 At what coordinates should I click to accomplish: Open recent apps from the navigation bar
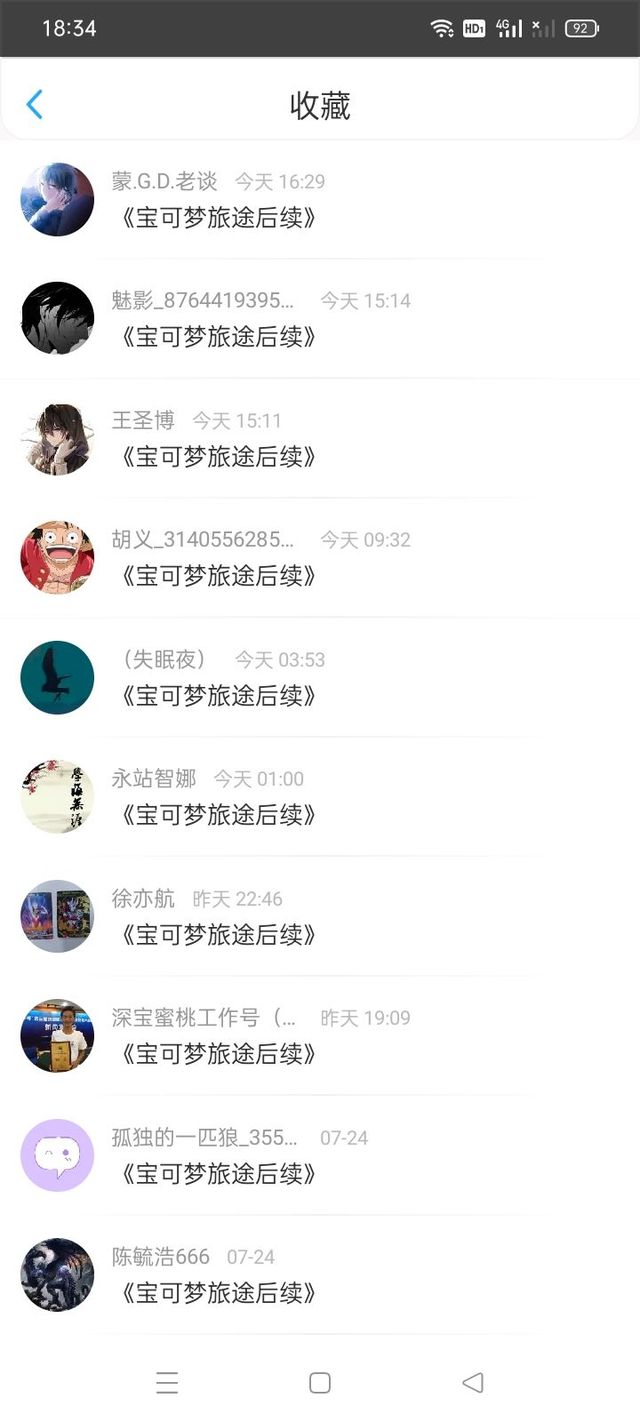coord(167,1383)
